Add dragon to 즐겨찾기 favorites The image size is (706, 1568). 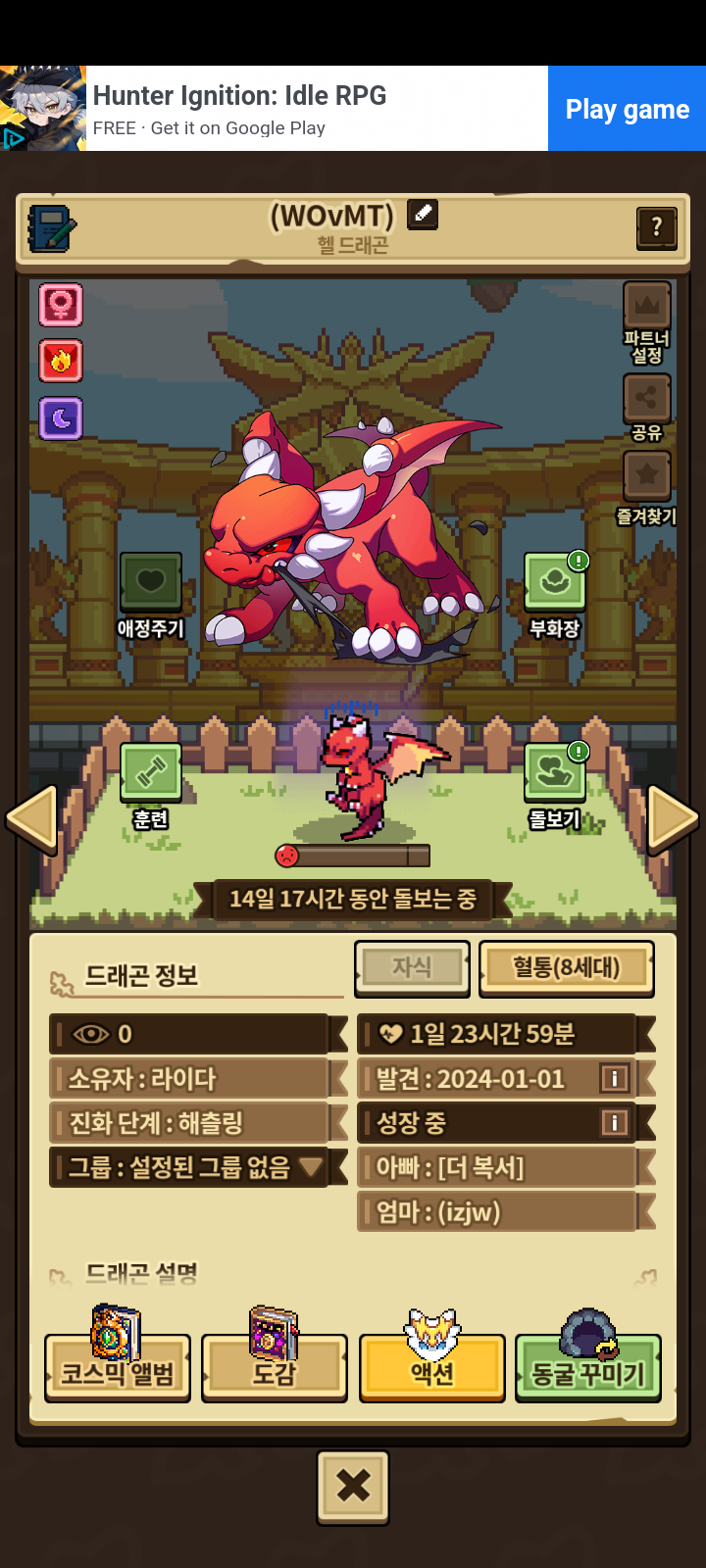(646, 476)
